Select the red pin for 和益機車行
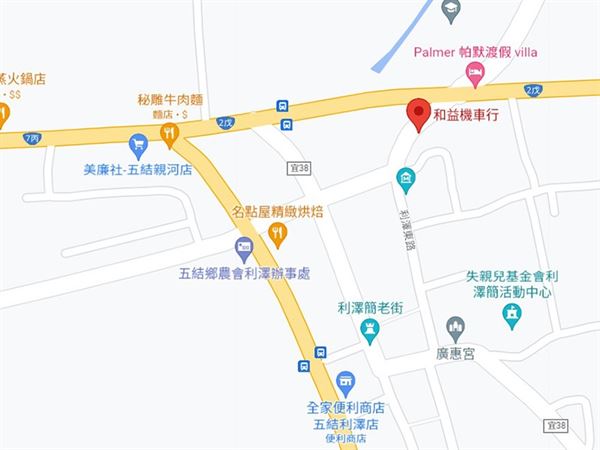Image resolution: width=600 pixels, height=450 pixels. point(419,115)
